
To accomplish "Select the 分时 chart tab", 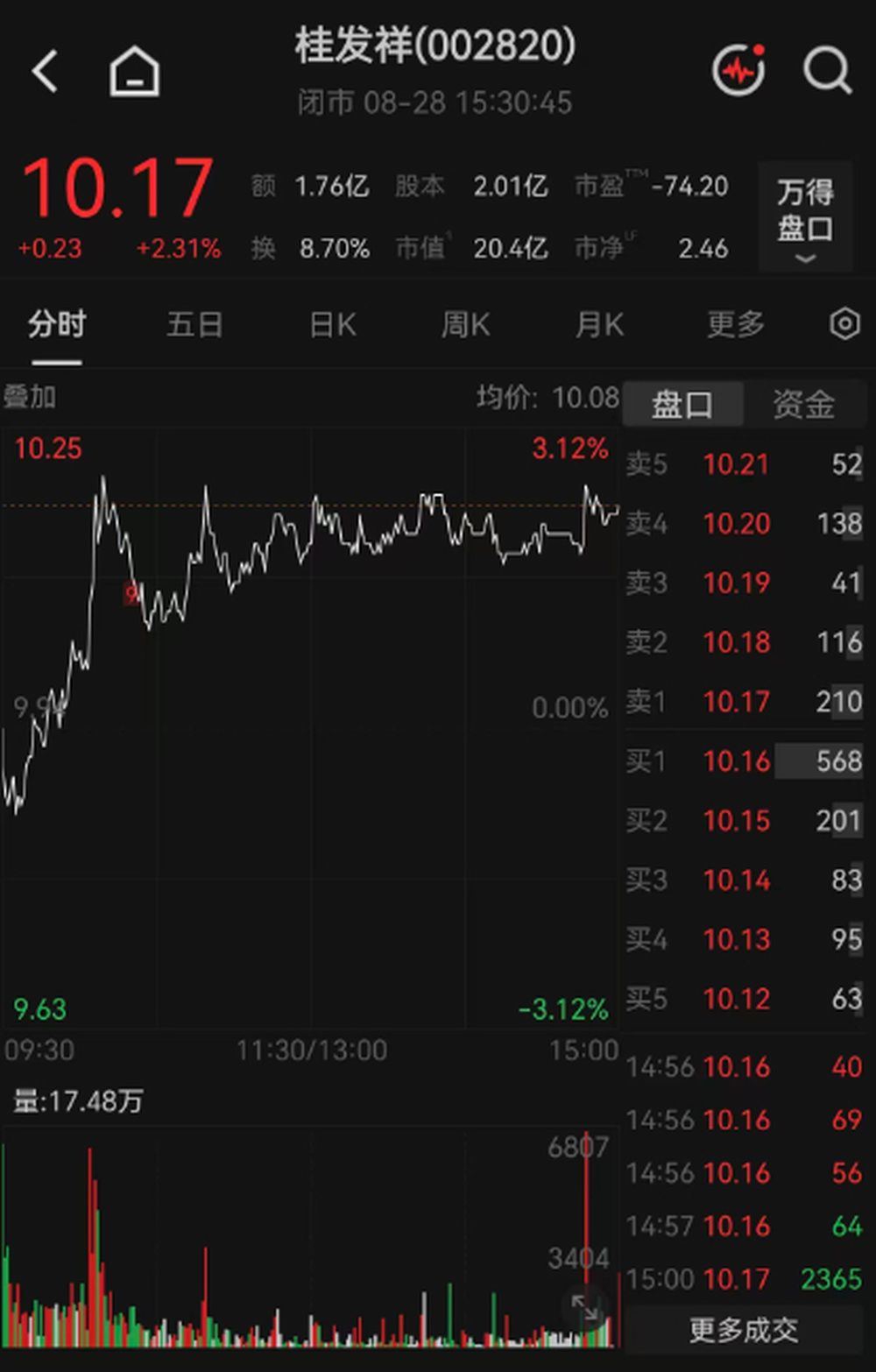I will click(x=56, y=324).
